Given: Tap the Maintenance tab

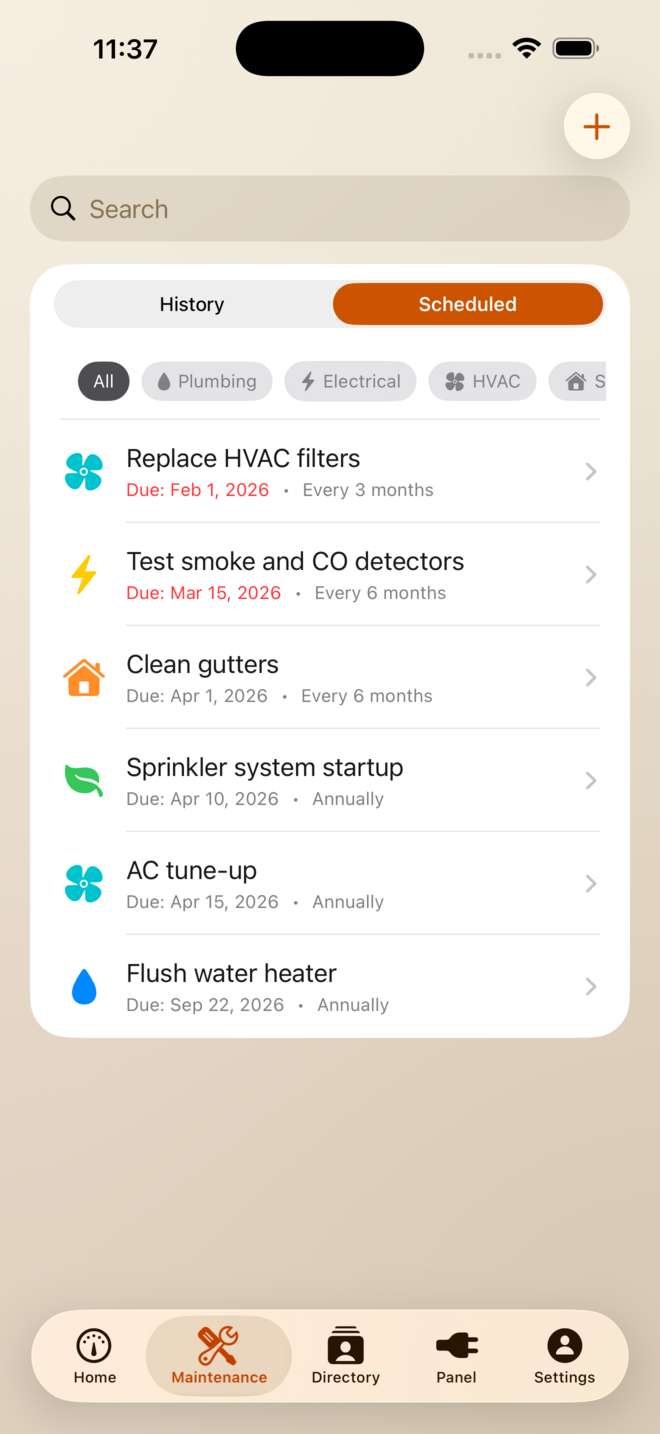Looking at the screenshot, I should pos(219,1356).
